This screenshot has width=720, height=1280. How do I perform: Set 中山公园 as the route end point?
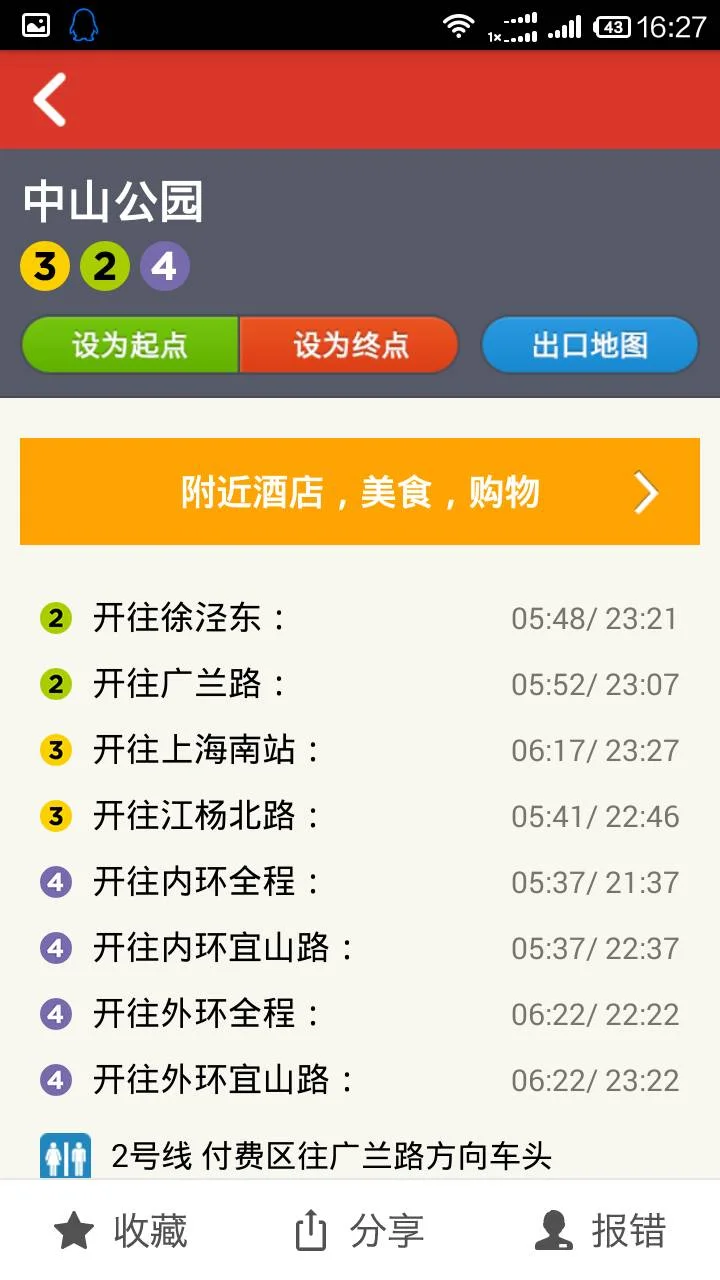click(x=348, y=344)
